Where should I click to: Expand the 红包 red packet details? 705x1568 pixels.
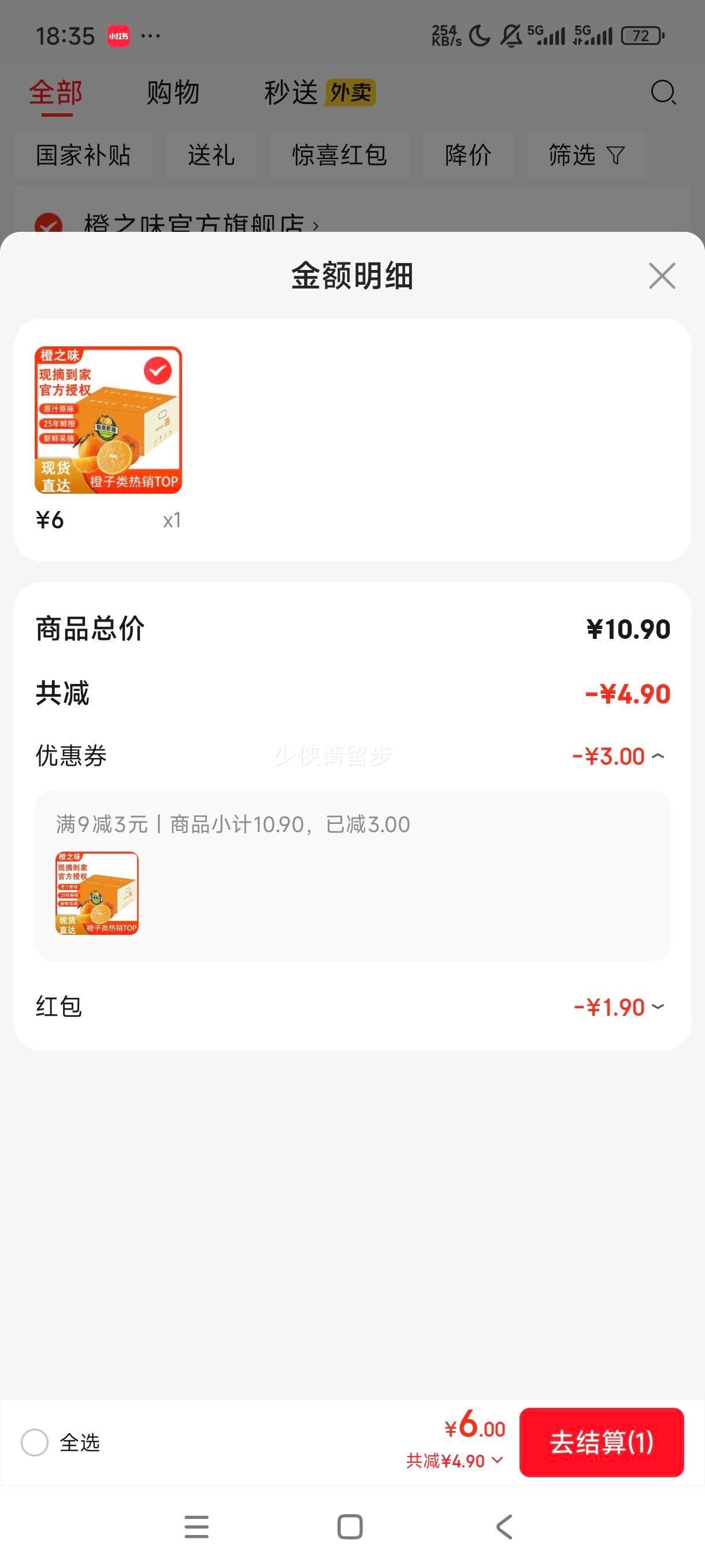coord(659,1007)
